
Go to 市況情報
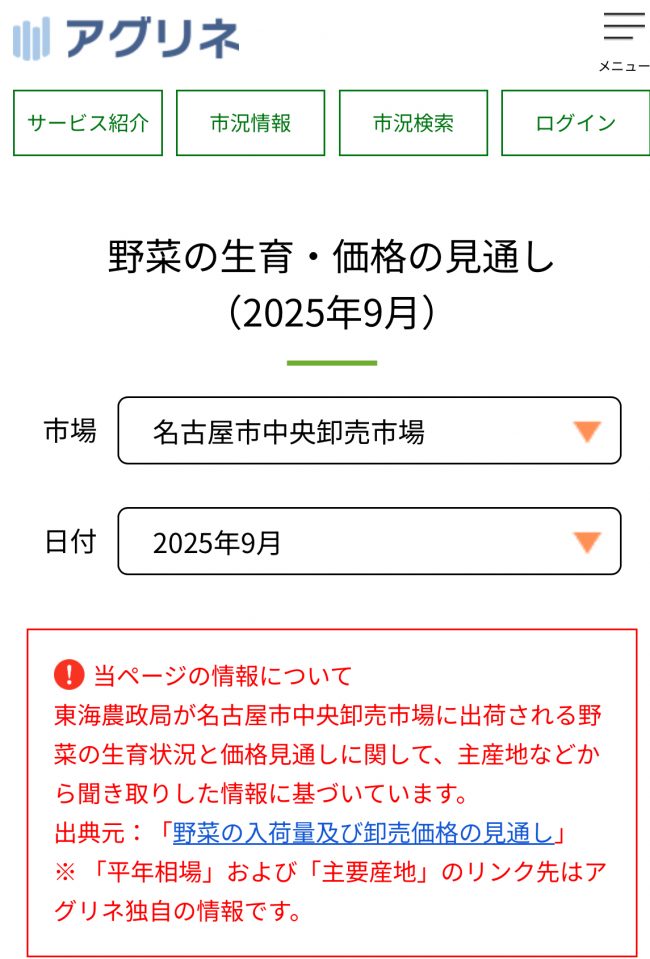(x=250, y=123)
